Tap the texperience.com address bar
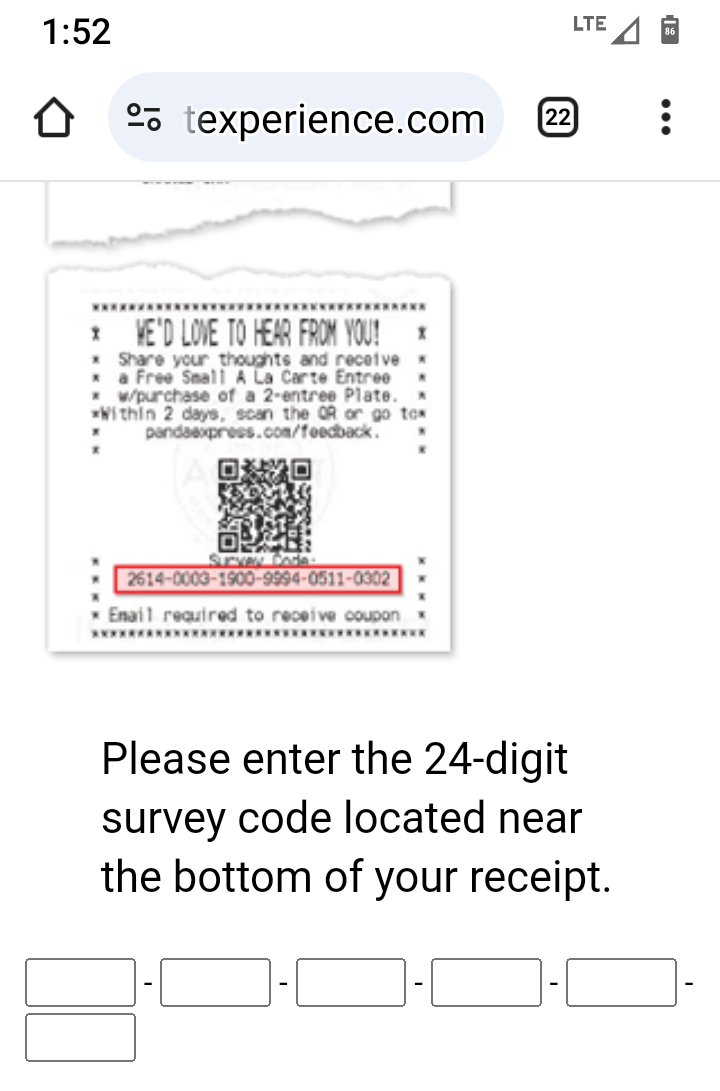Screen dimensions: 720x1091 click(335, 119)
